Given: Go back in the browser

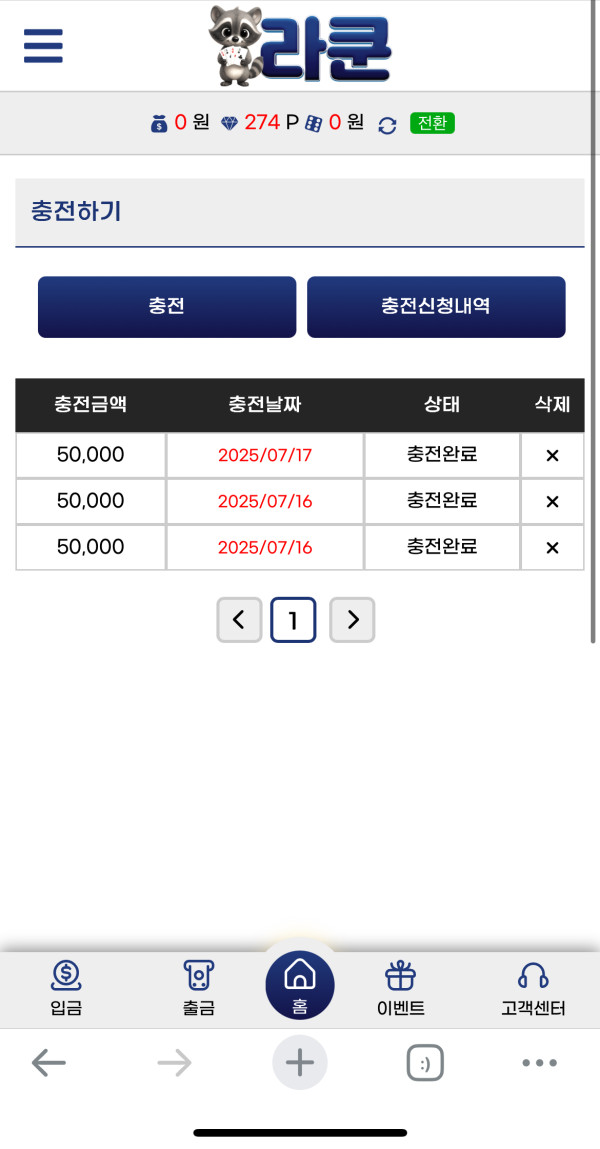Looking at the screenshot, I should coord(49,1063).
